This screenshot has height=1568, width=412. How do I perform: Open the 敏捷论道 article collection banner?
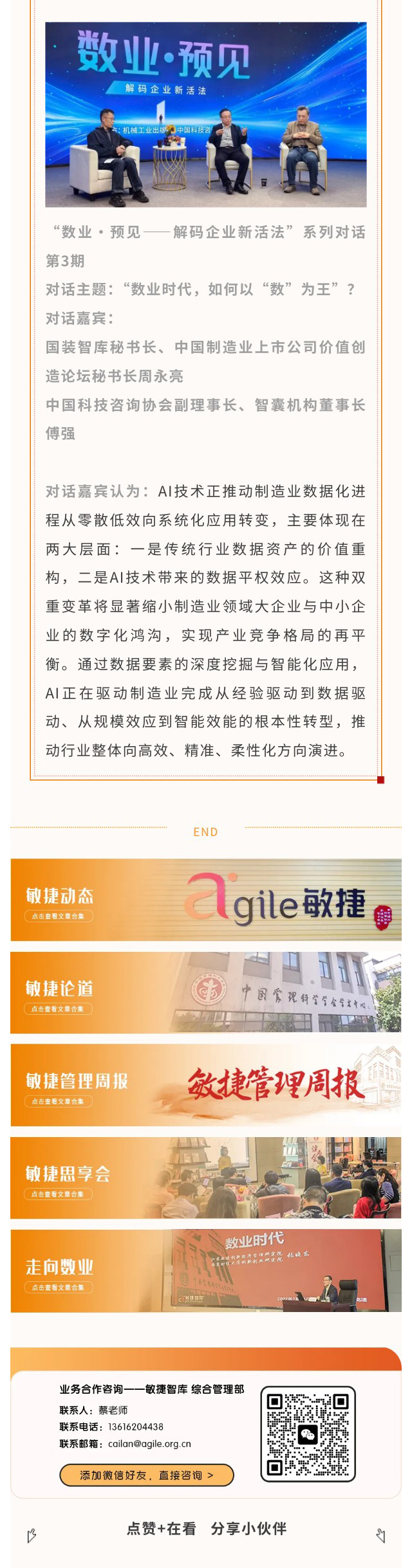click(205, 993)
